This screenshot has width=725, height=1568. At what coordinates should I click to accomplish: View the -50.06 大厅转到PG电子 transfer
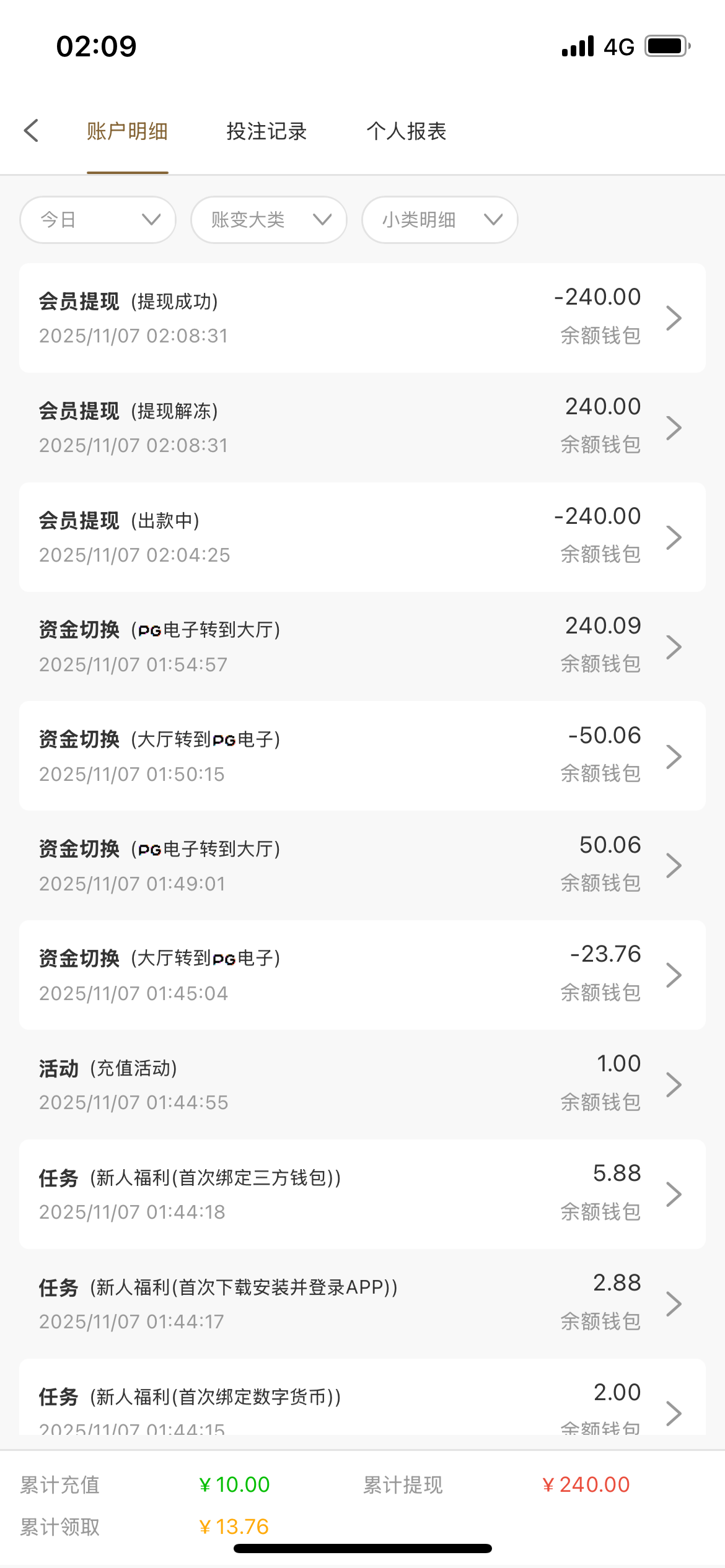coord(362,756)
